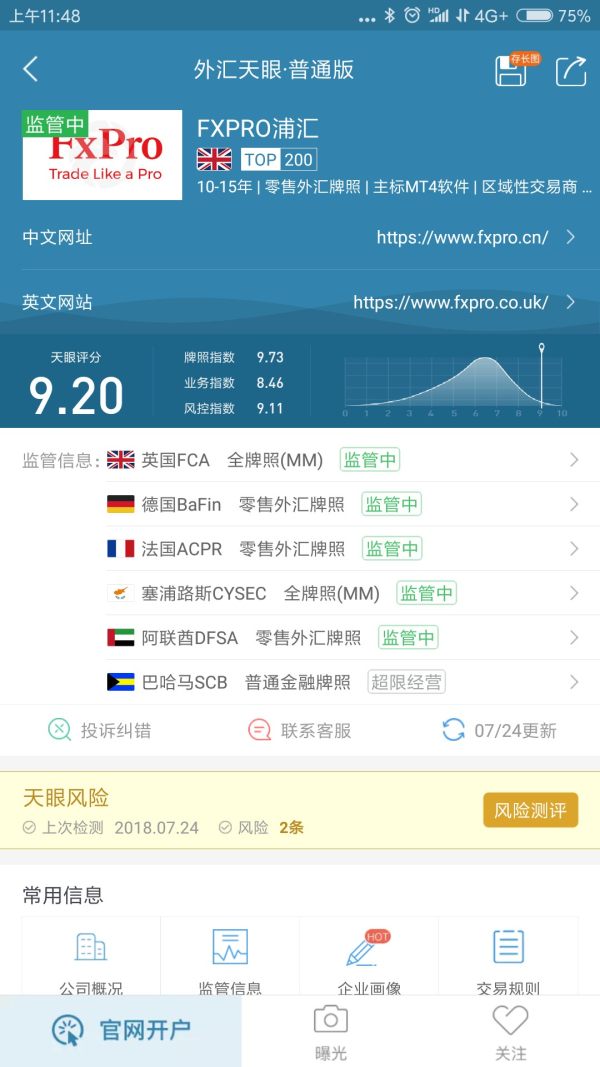This screenshot has width=600, height=1067.
Task: Open the English website fxpro.co.uk link
Action: 300,302
